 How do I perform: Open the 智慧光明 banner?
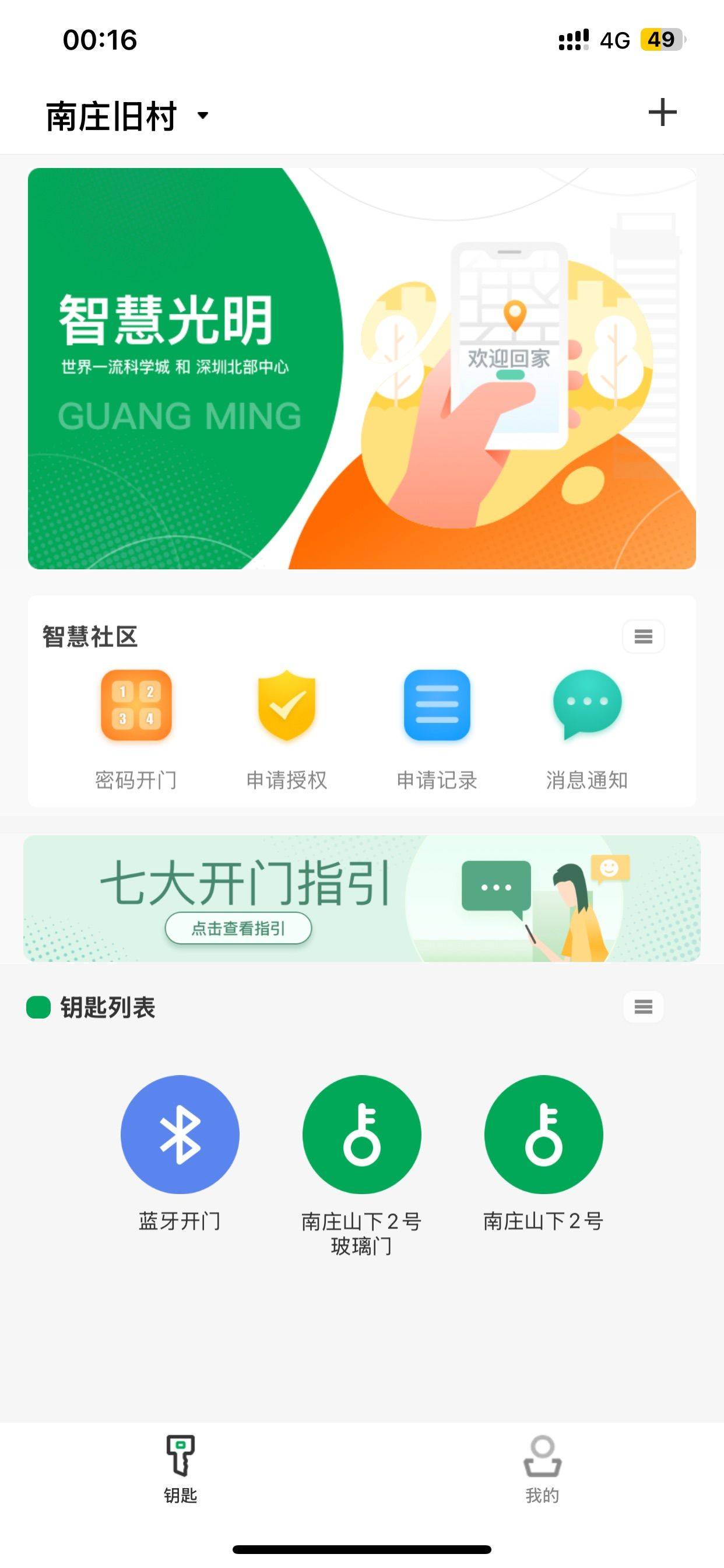coord(362,368)
